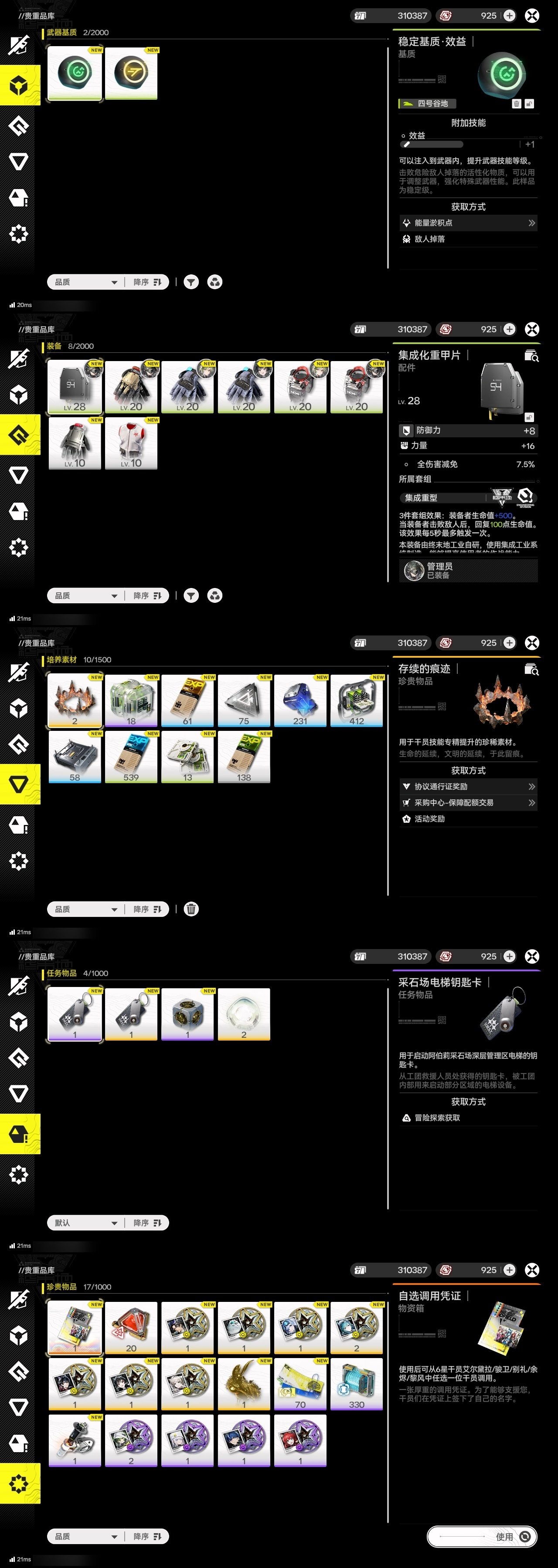
Task: Open 采购中心-保障配额交易 acquisition source
Action: [468, 802]
